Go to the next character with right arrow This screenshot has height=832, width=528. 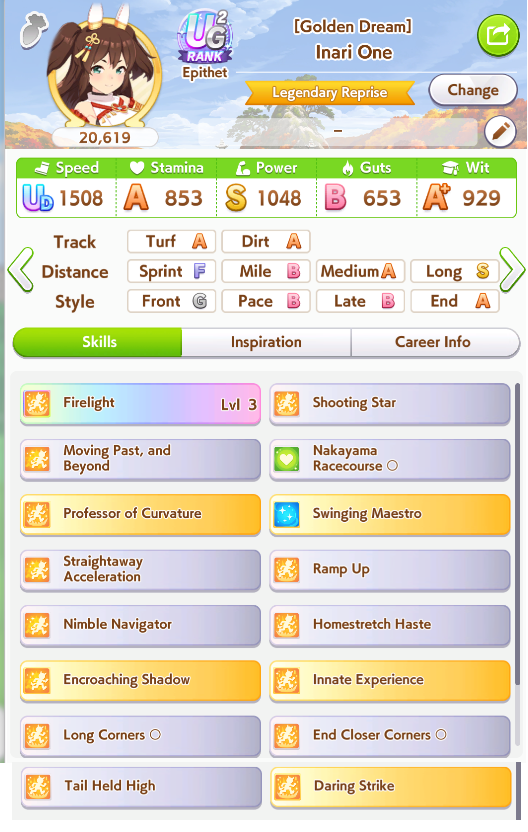point(512,270)
